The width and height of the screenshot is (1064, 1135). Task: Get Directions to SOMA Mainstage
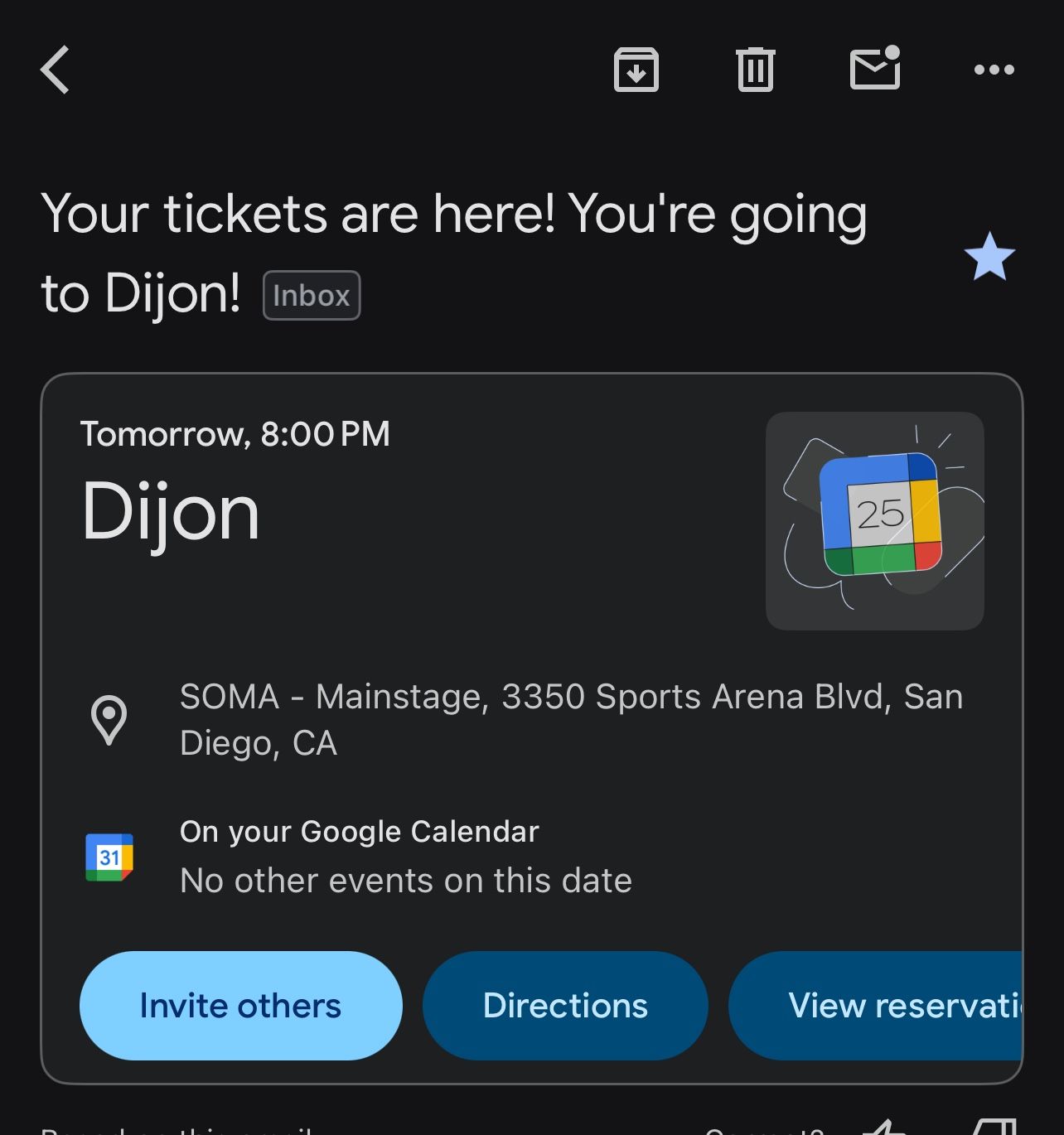tap(565, 1005)
